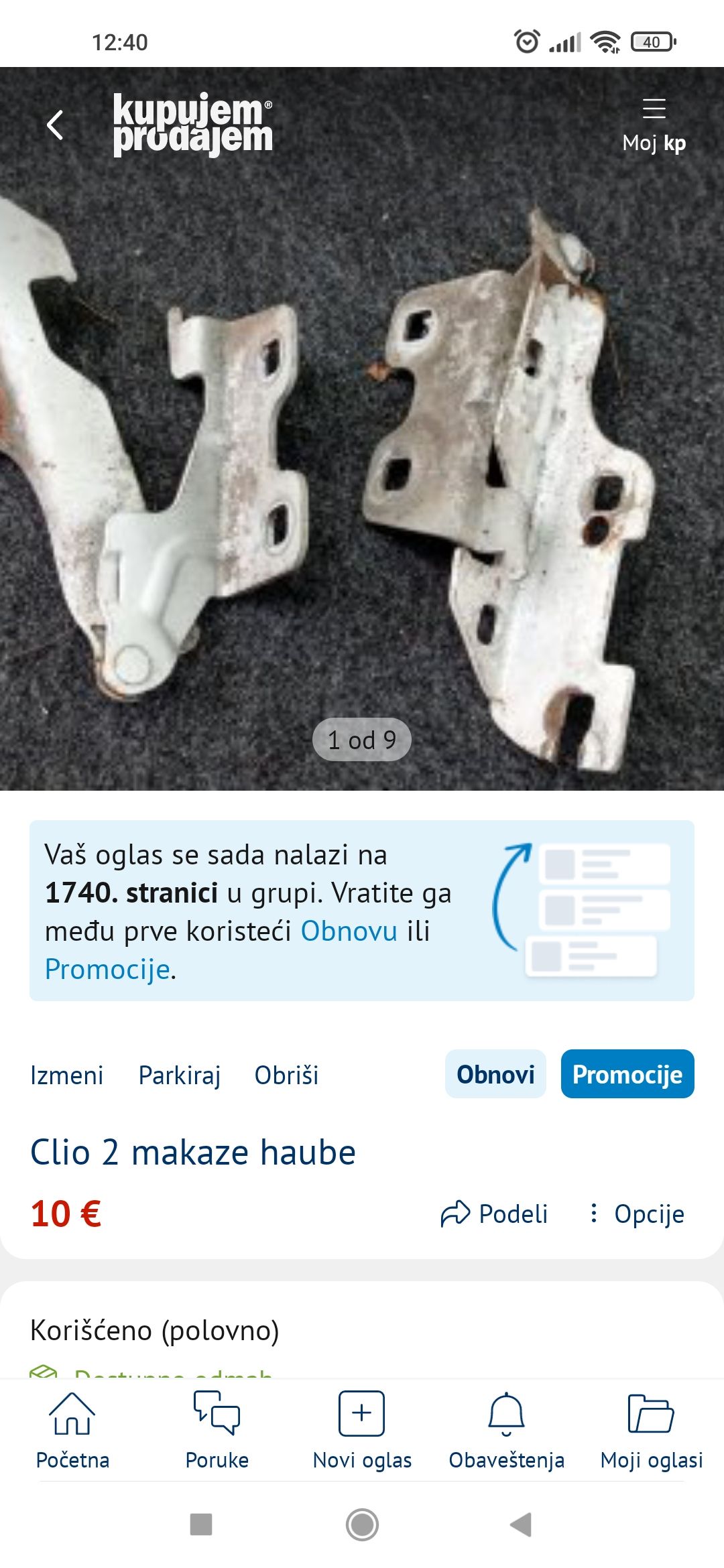
Task: Go back using the top arrow
Action: click(x=55, y=125)
